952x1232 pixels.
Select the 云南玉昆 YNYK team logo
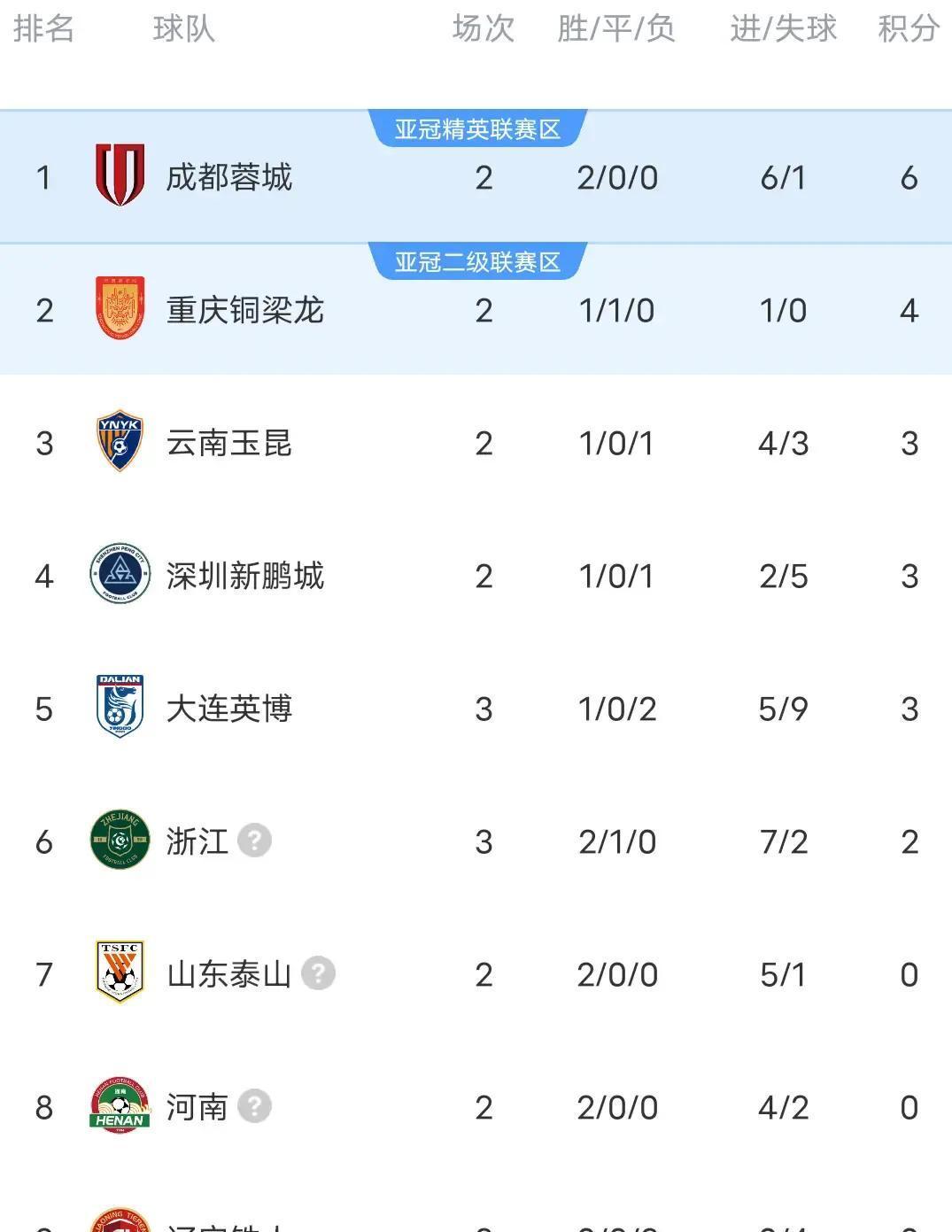pos(120,442)
